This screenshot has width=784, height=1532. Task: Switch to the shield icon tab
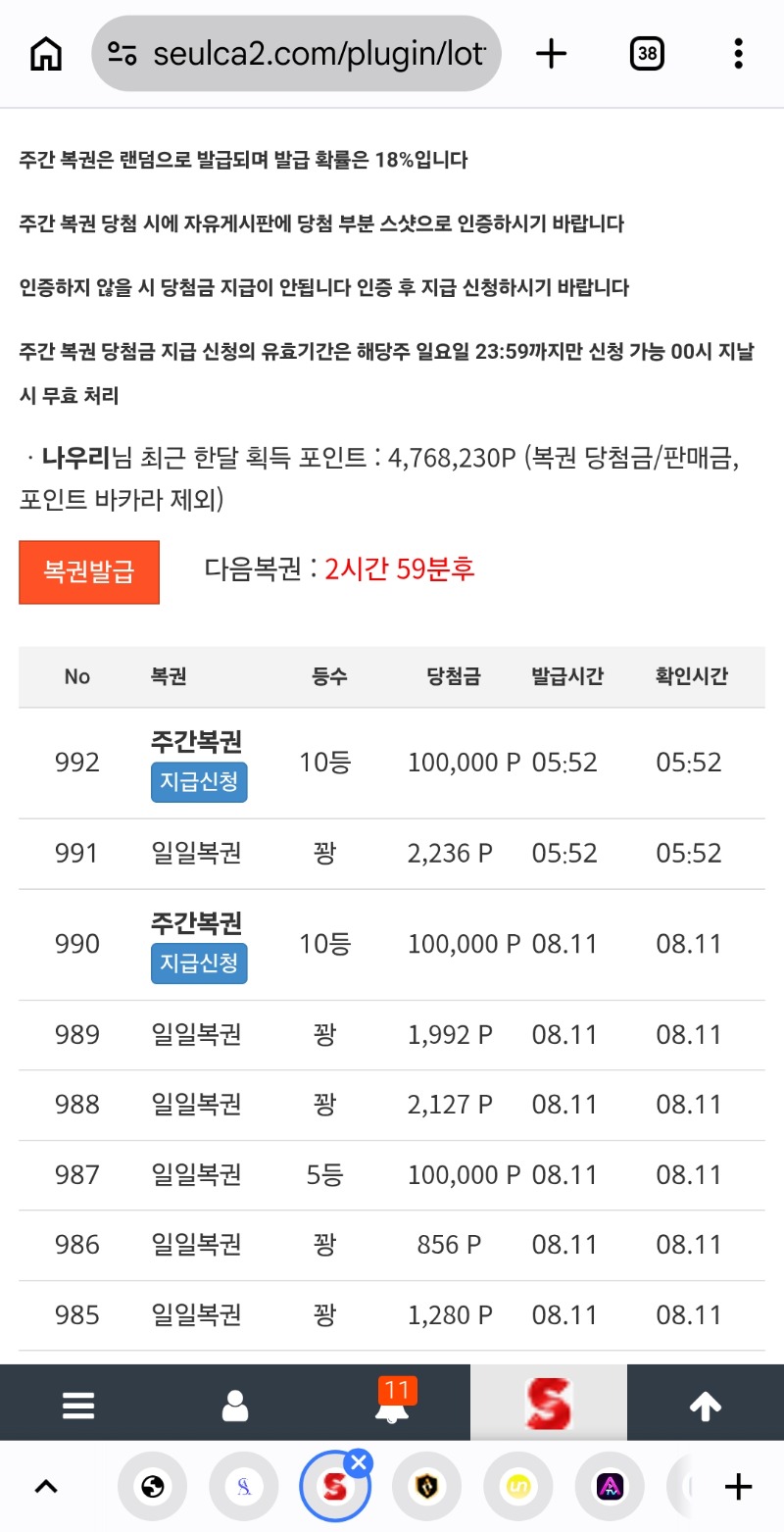click(x=426, y=1488)
